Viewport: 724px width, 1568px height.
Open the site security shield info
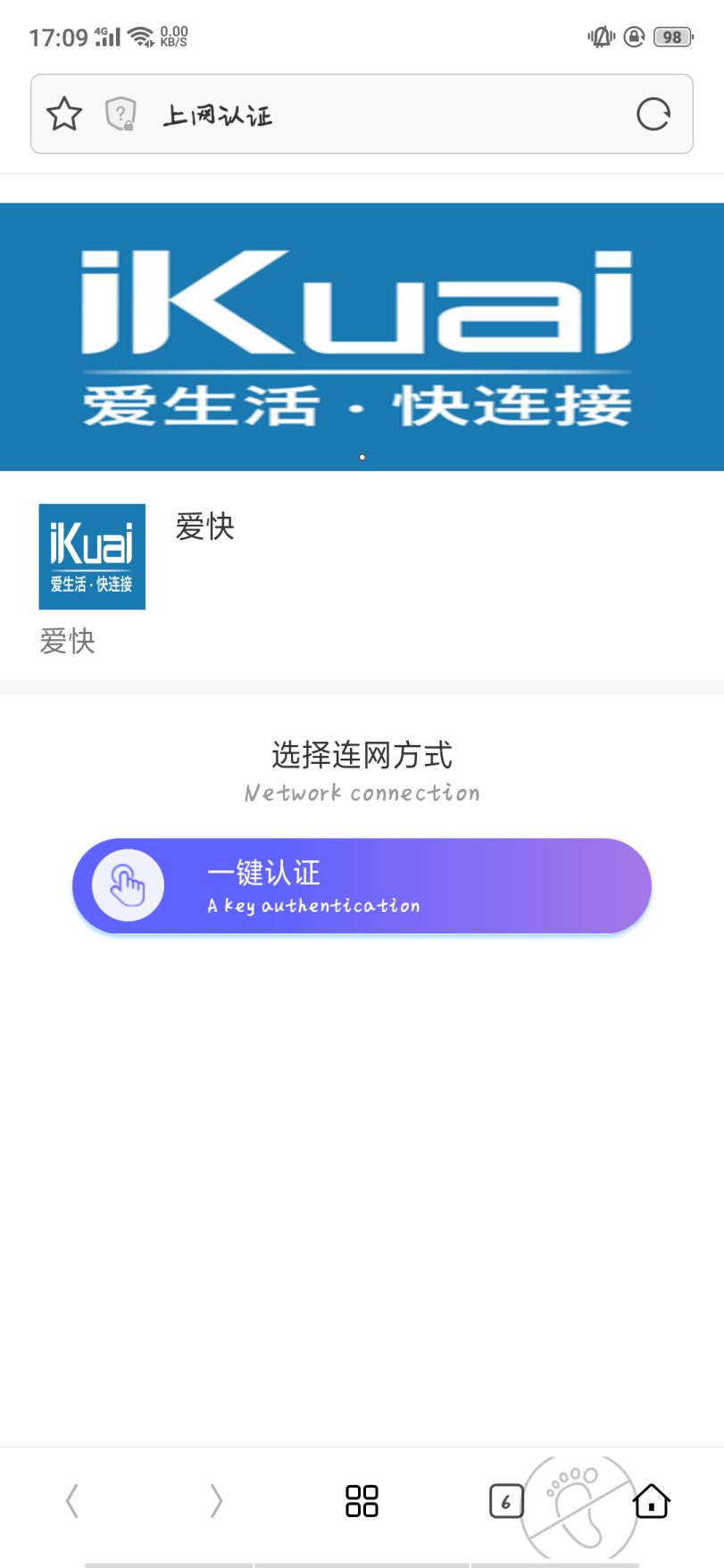pyautogui.click(x=121, y=114)
